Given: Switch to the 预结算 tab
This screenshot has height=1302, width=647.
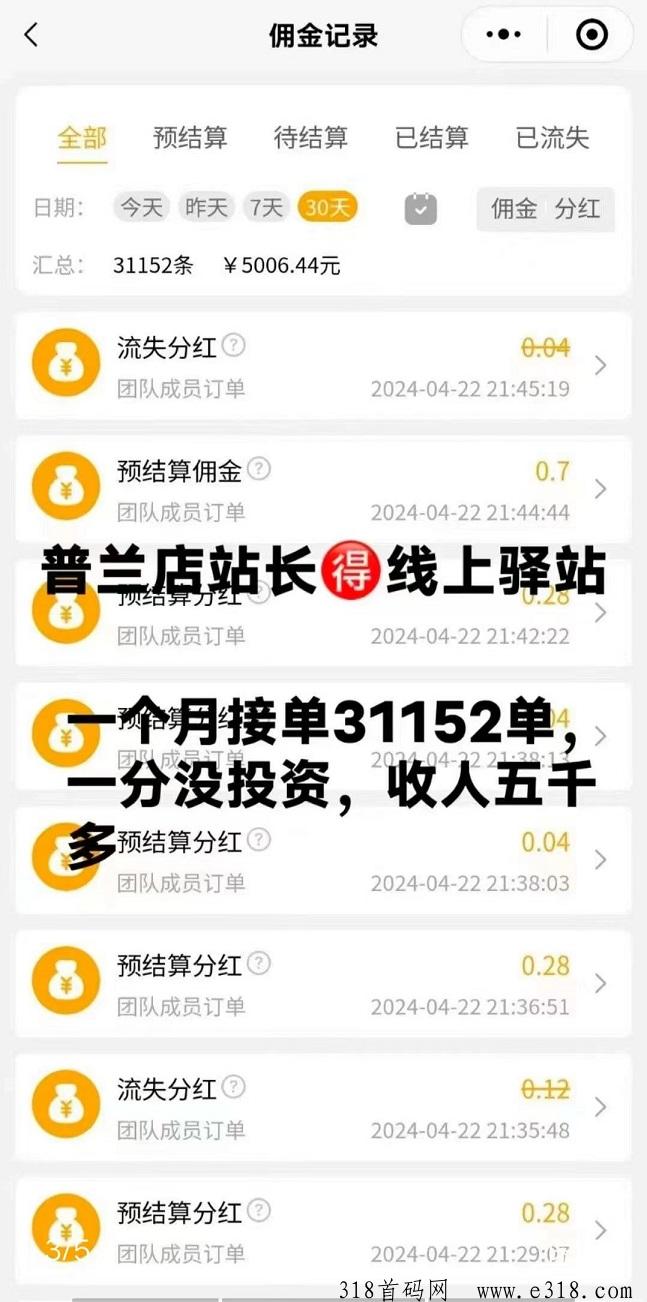Looking at the screenshot, I should pos(190,138).
